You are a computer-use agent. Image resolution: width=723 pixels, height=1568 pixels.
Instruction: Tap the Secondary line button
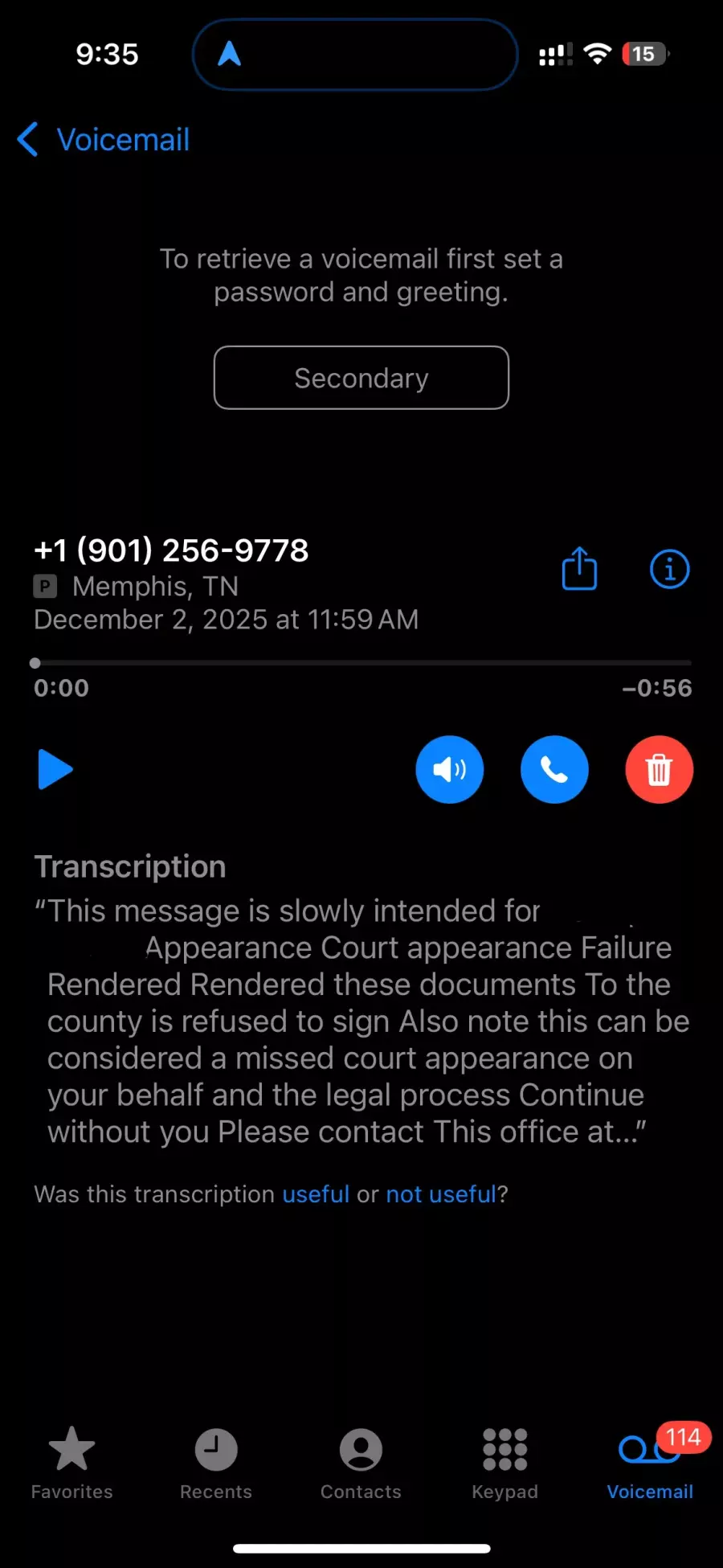(361, 378)
